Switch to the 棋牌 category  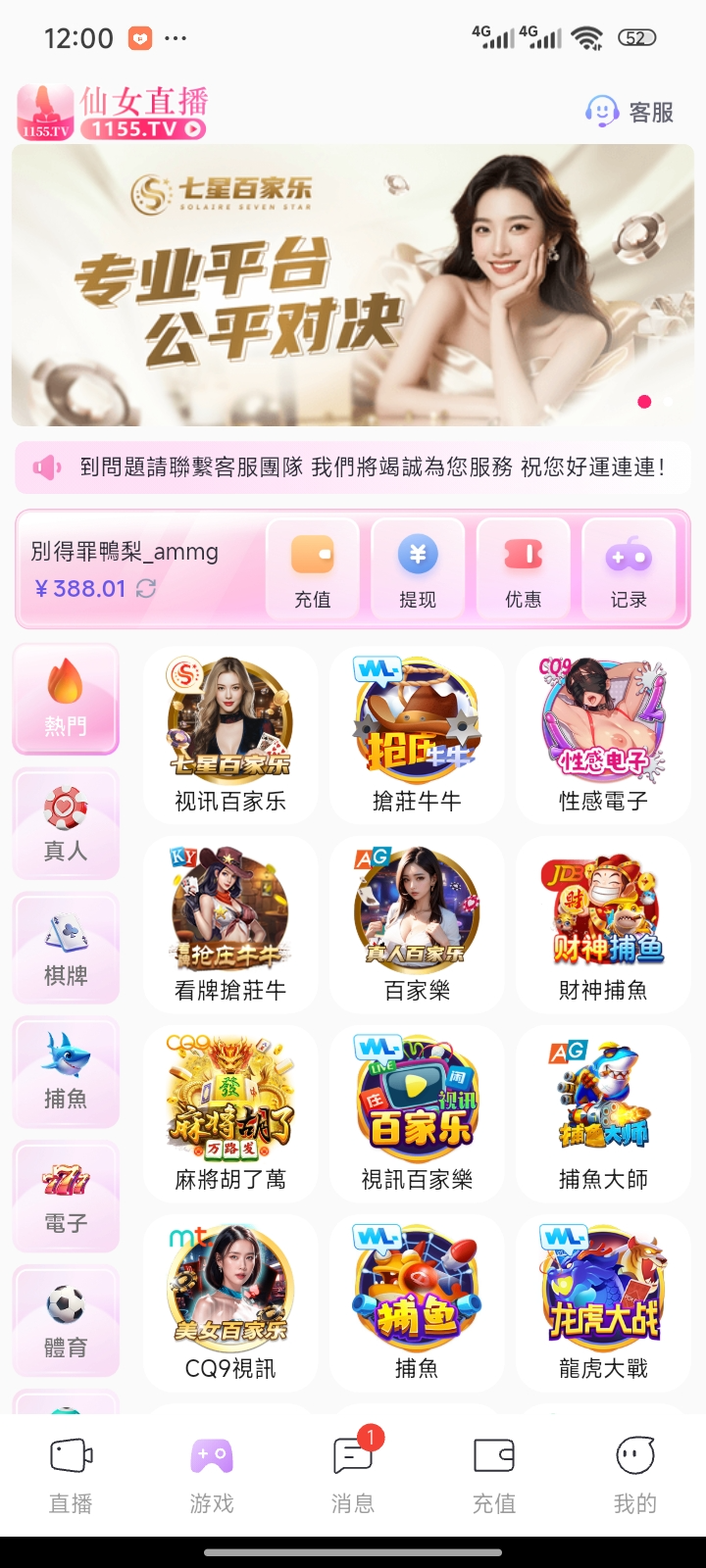(66, 948)
